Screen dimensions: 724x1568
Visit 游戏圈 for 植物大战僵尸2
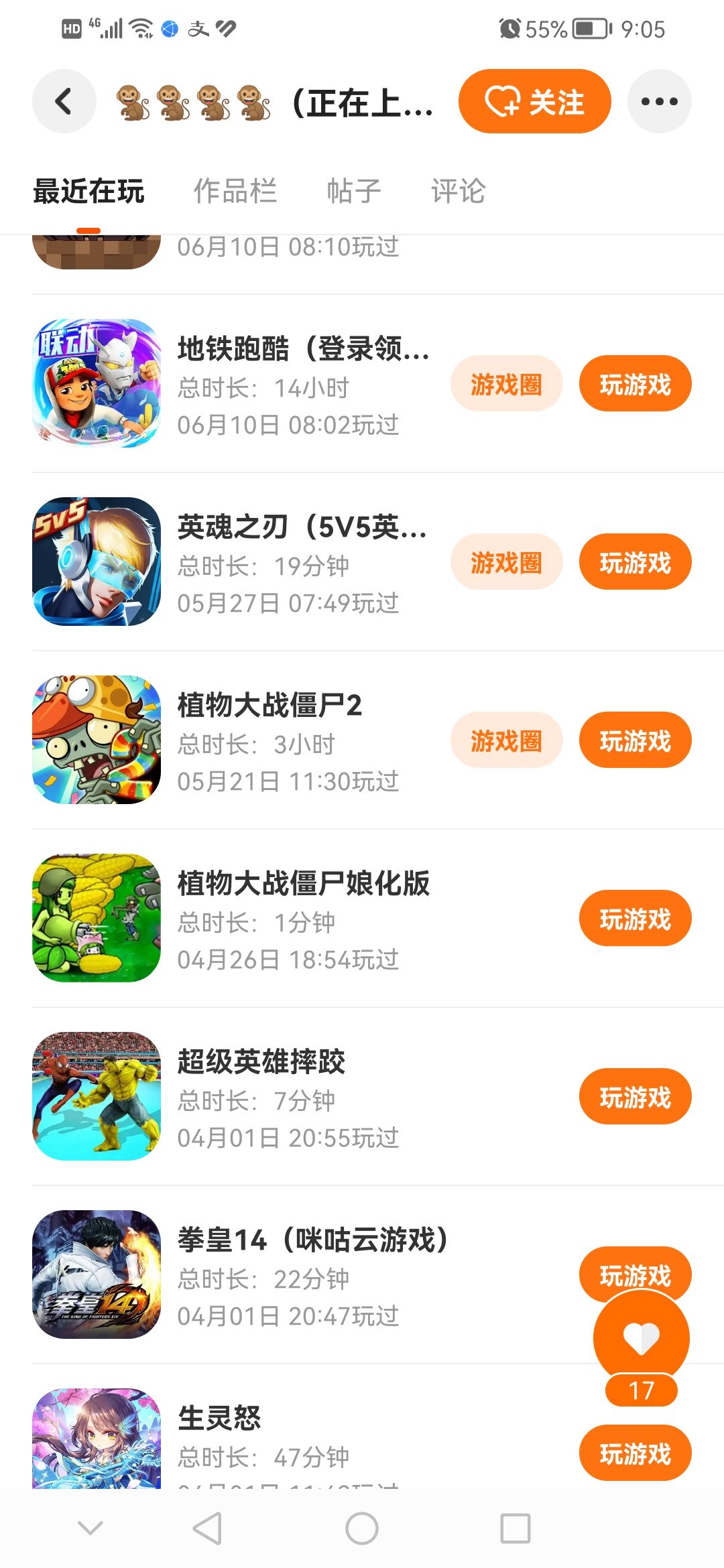coord(506,740)
